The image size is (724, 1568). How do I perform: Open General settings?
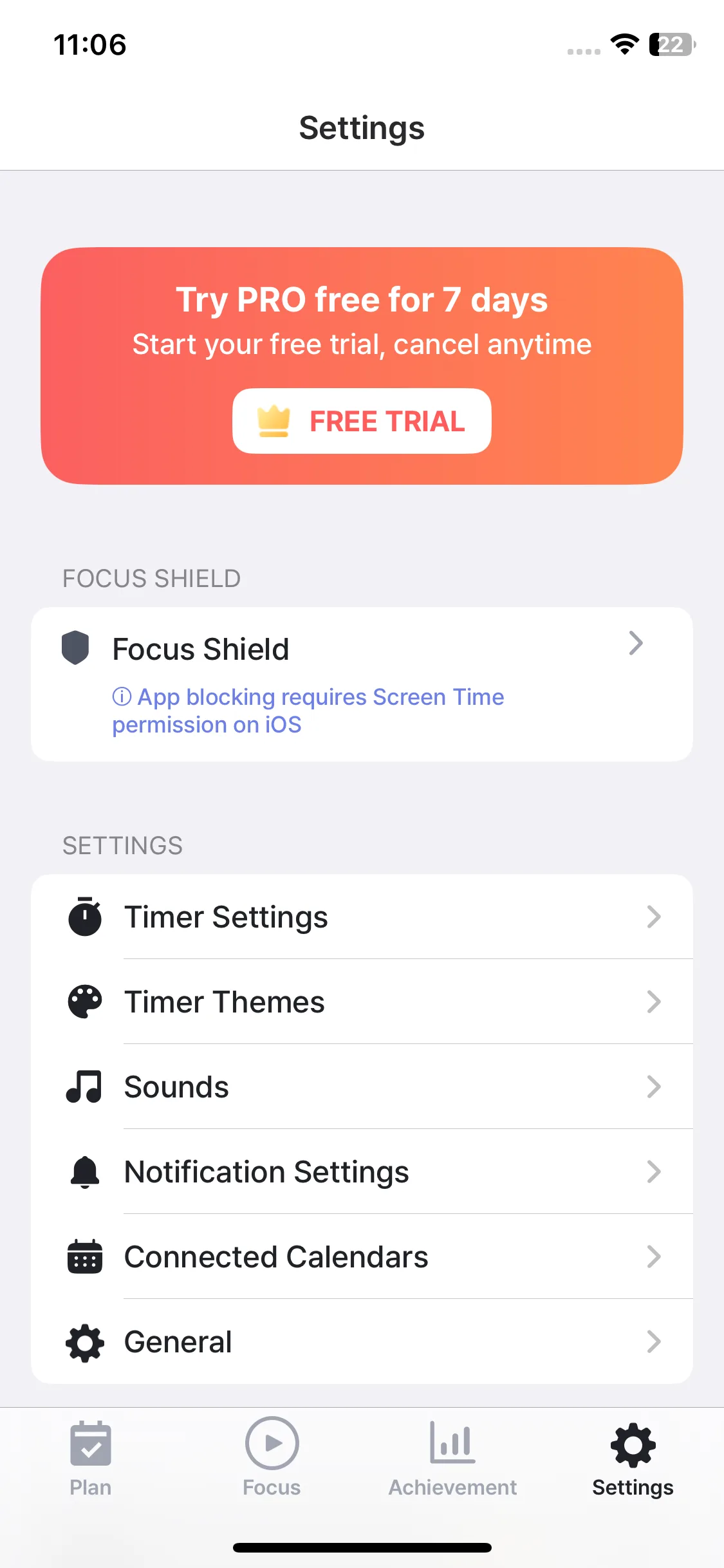click(x=362, y=1341)
